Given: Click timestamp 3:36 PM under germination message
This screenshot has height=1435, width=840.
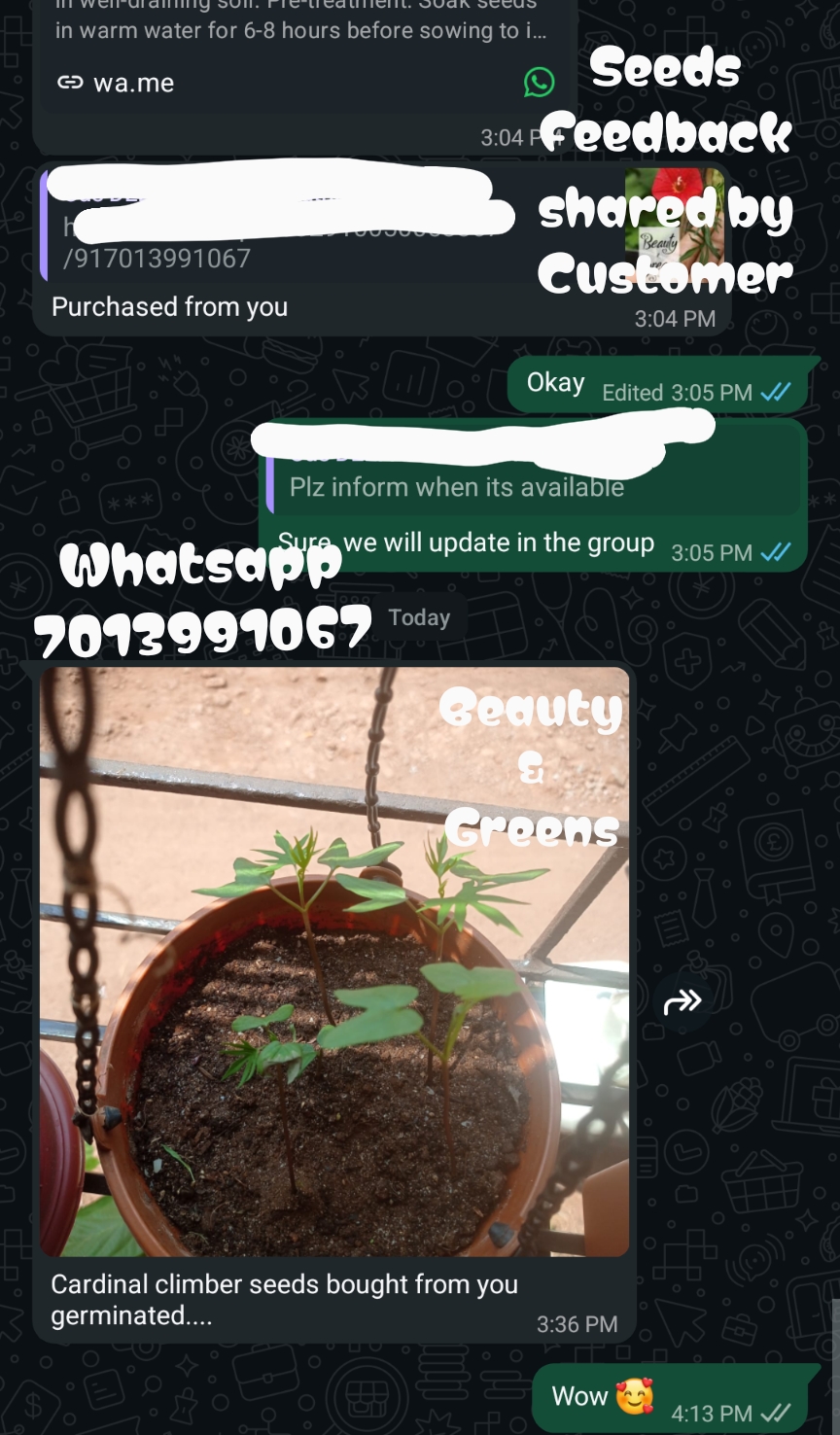Looking at the screenshot, I should tap(577, 1324).
